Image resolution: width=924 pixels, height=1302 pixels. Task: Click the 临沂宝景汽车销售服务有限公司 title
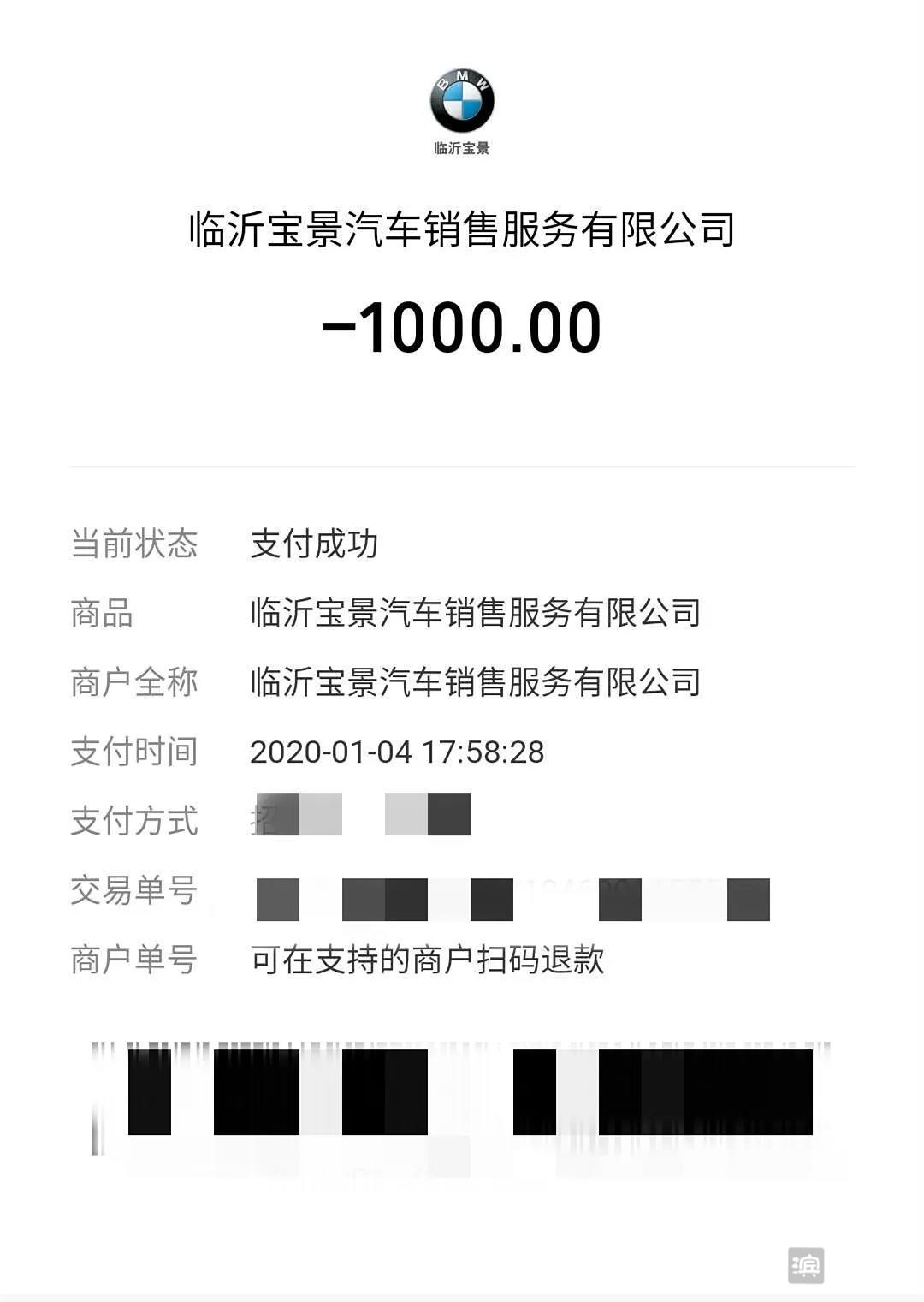point(462,229)
